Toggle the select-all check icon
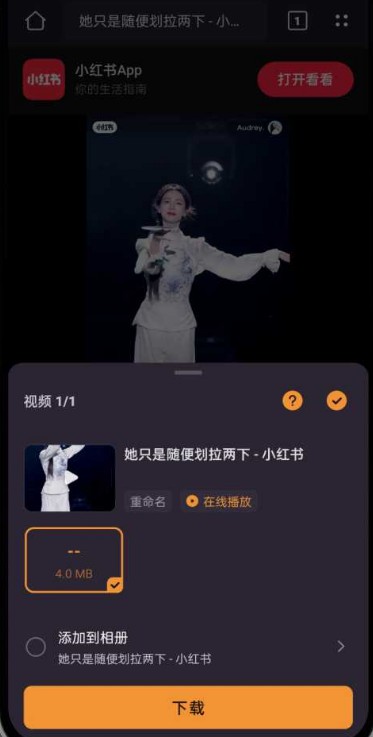Viewport: 373px width, 737px height. pyautogui.click(x=336, y=401)
